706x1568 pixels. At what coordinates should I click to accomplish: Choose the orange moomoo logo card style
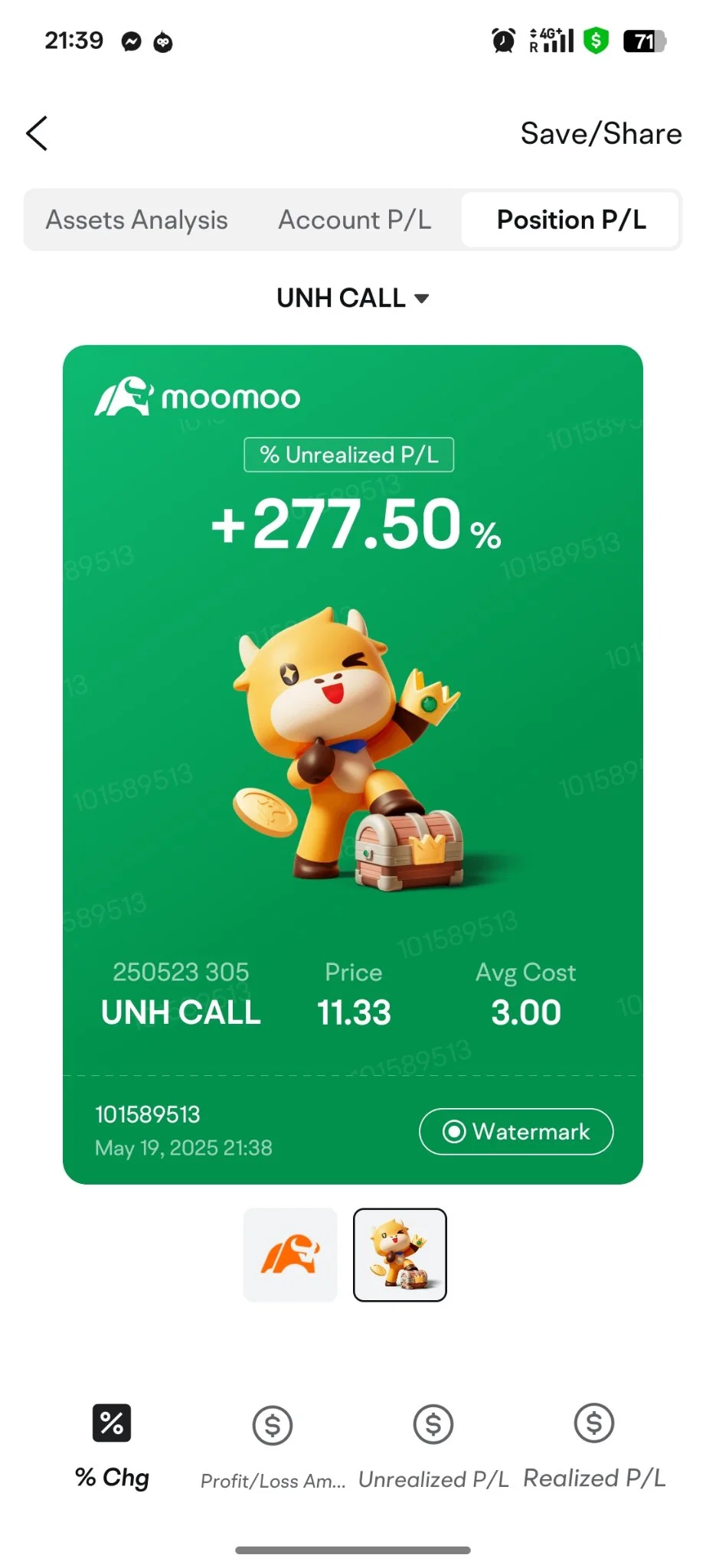point(290,1255)
